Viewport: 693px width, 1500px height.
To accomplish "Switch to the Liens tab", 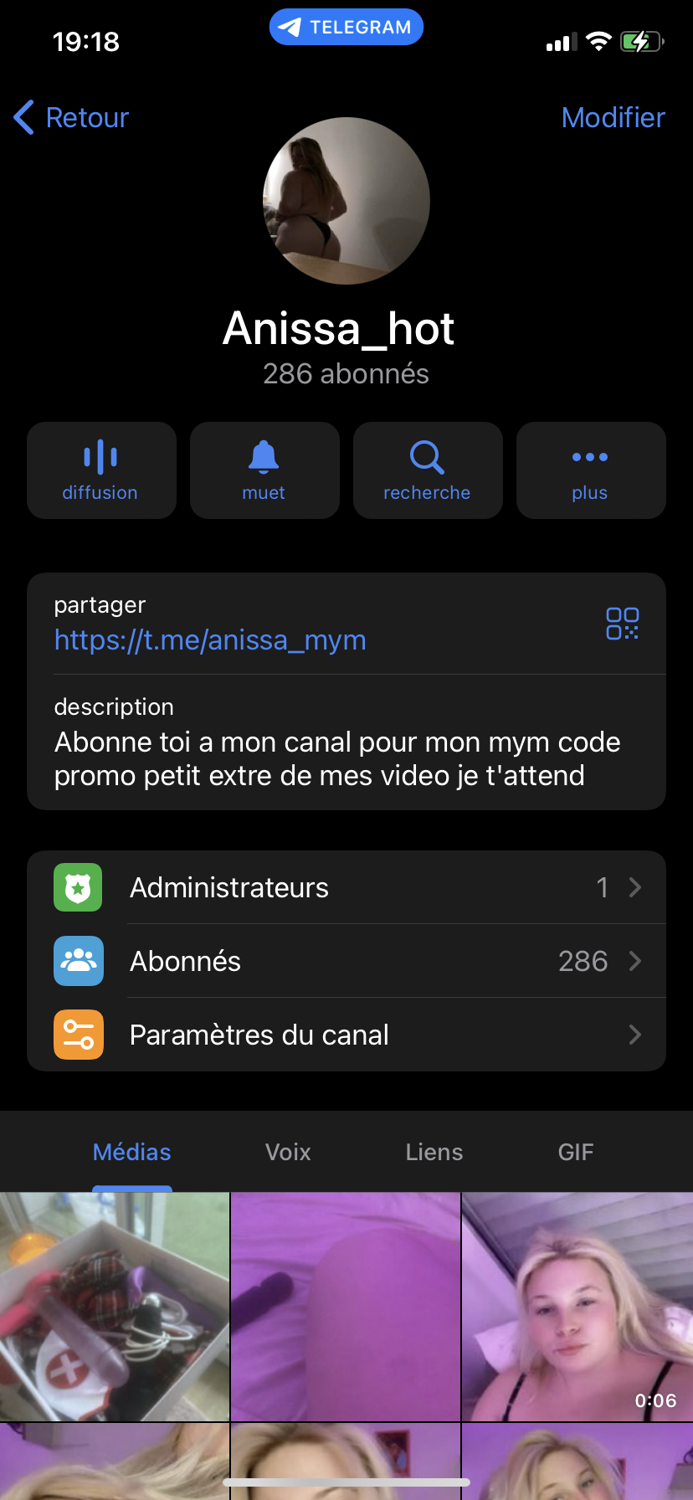I will [x=434, y=1152].
